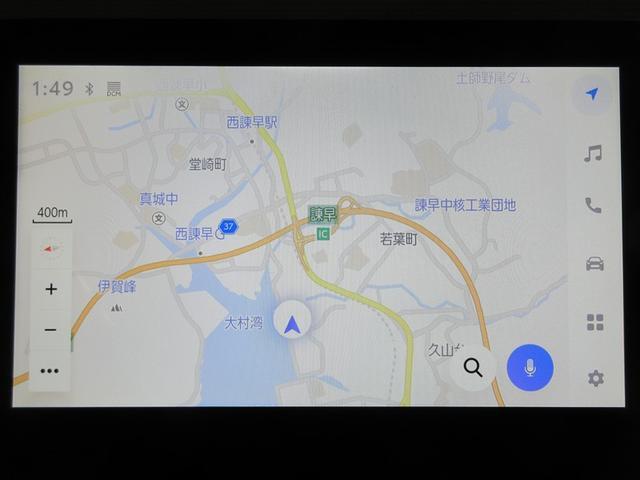Screen dimensions: 640x480
Task: Open settings gear
Action: (x=595, y=378)
